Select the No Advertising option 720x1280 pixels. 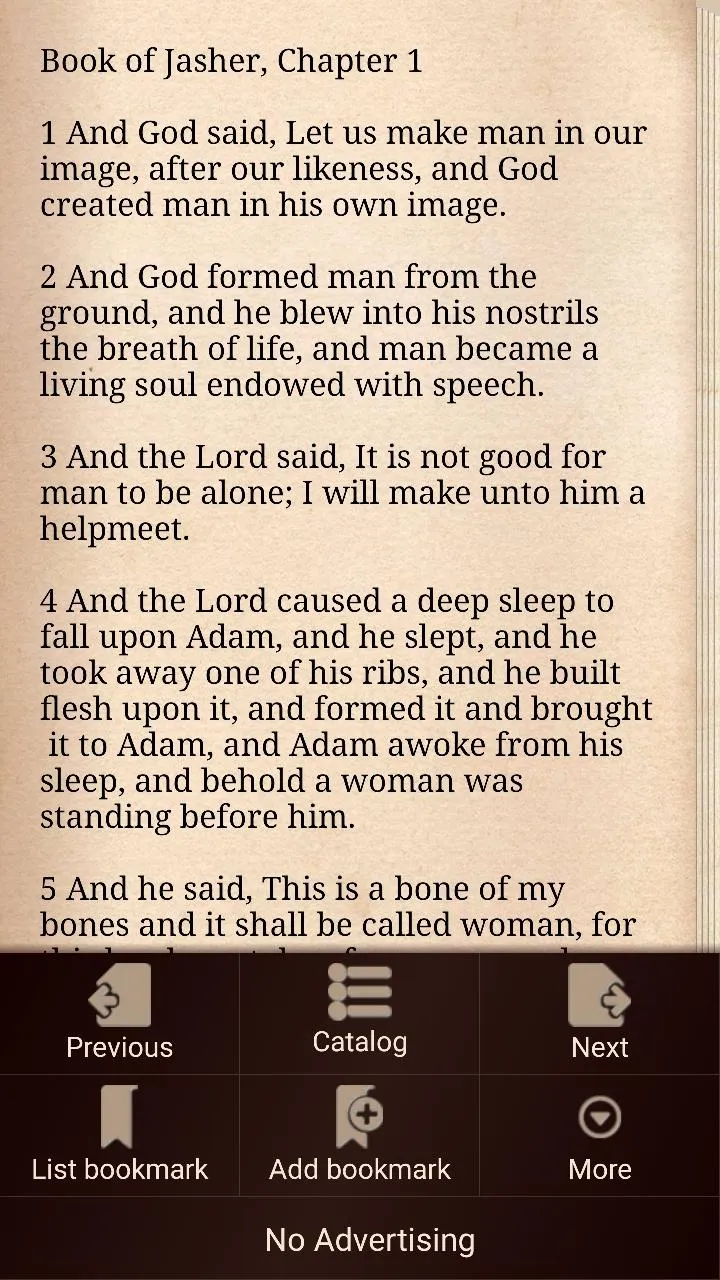(369, 1239)
